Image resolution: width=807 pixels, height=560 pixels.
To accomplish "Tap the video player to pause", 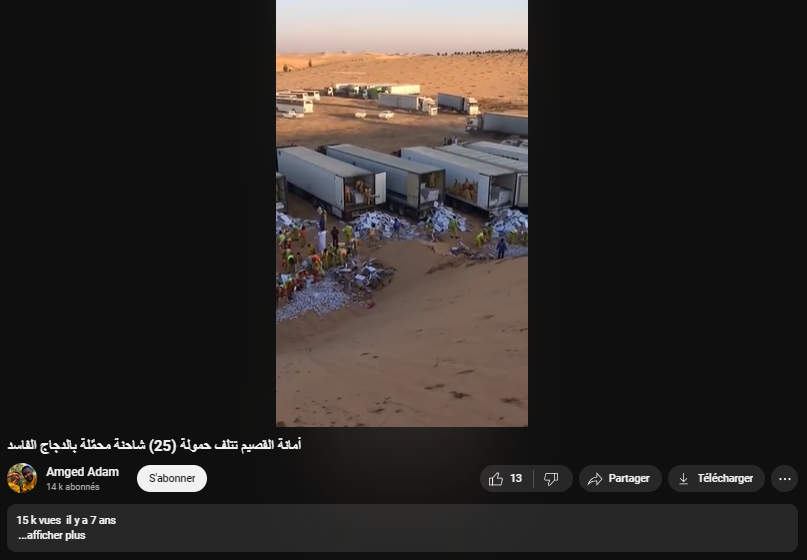I will point(402,214).
